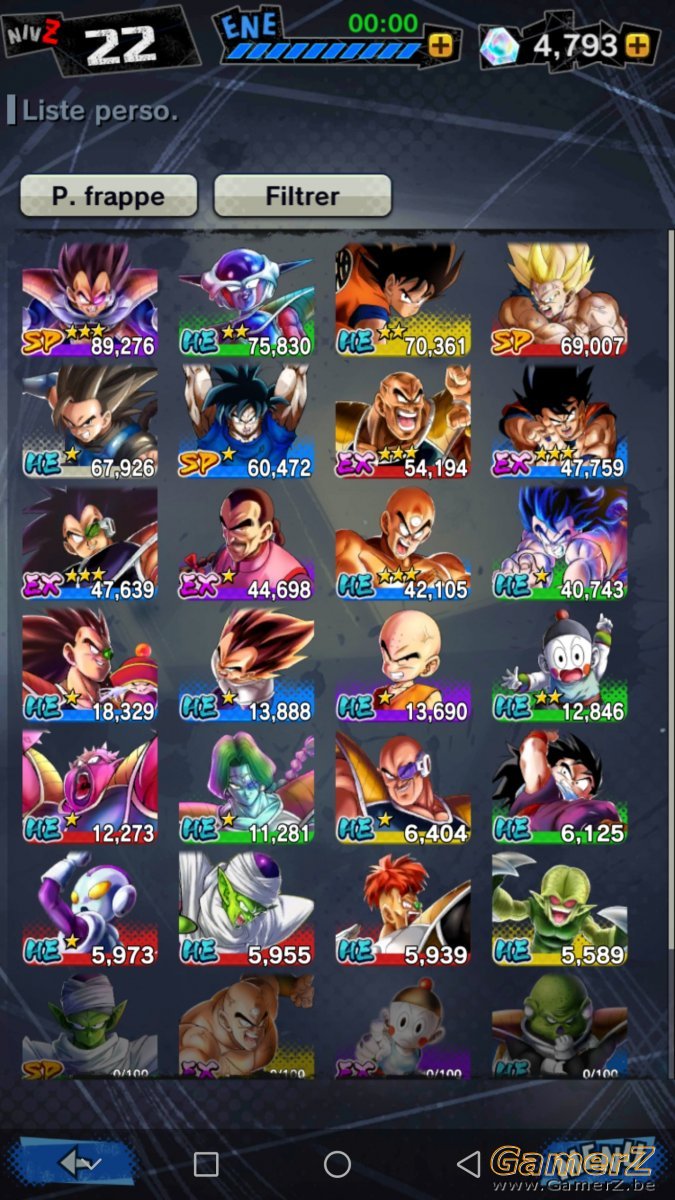675x1200 pixels.
Task: Add crystals with the plus beside 4,793
Action: pyautogui.click(x=638, y=45)
